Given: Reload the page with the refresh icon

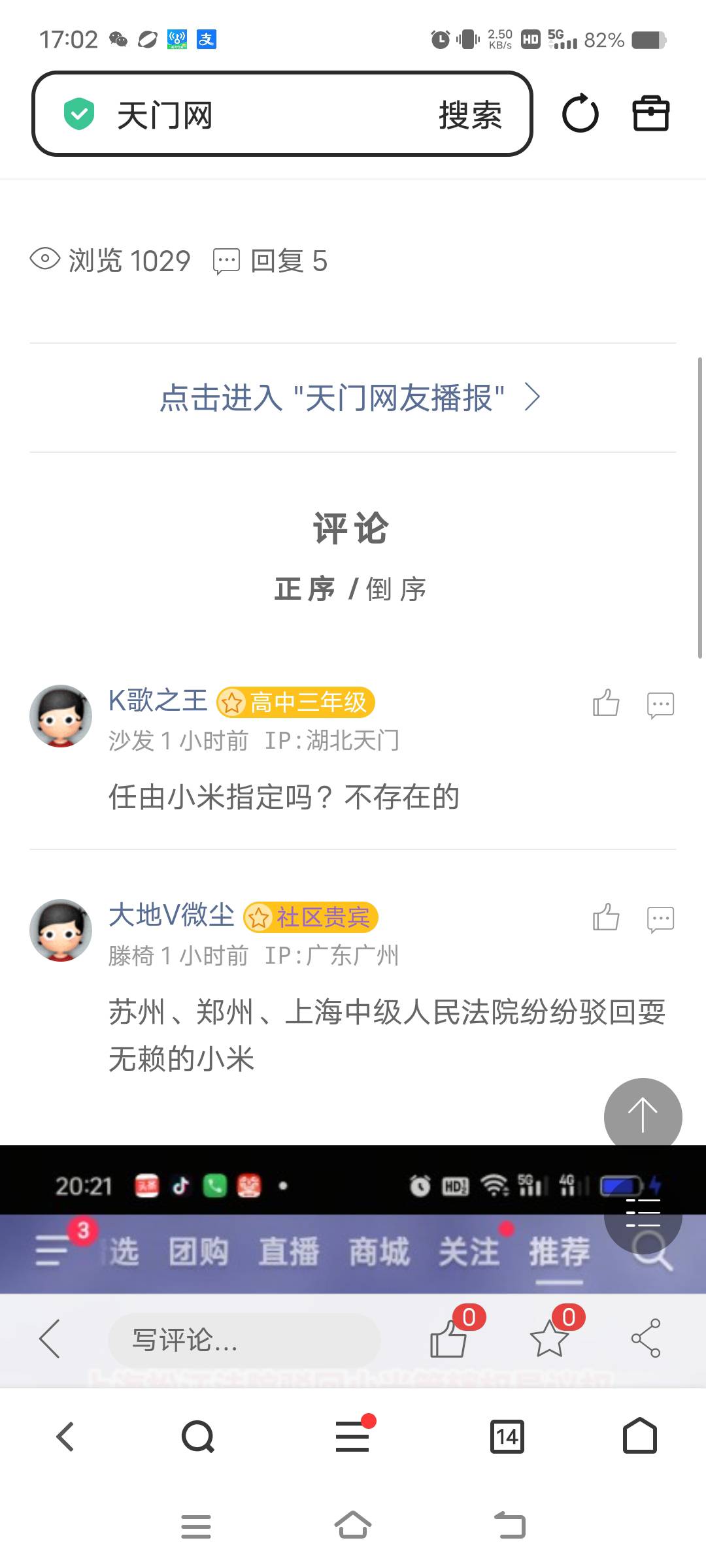Looking at the screenshot, I should 580,114.
